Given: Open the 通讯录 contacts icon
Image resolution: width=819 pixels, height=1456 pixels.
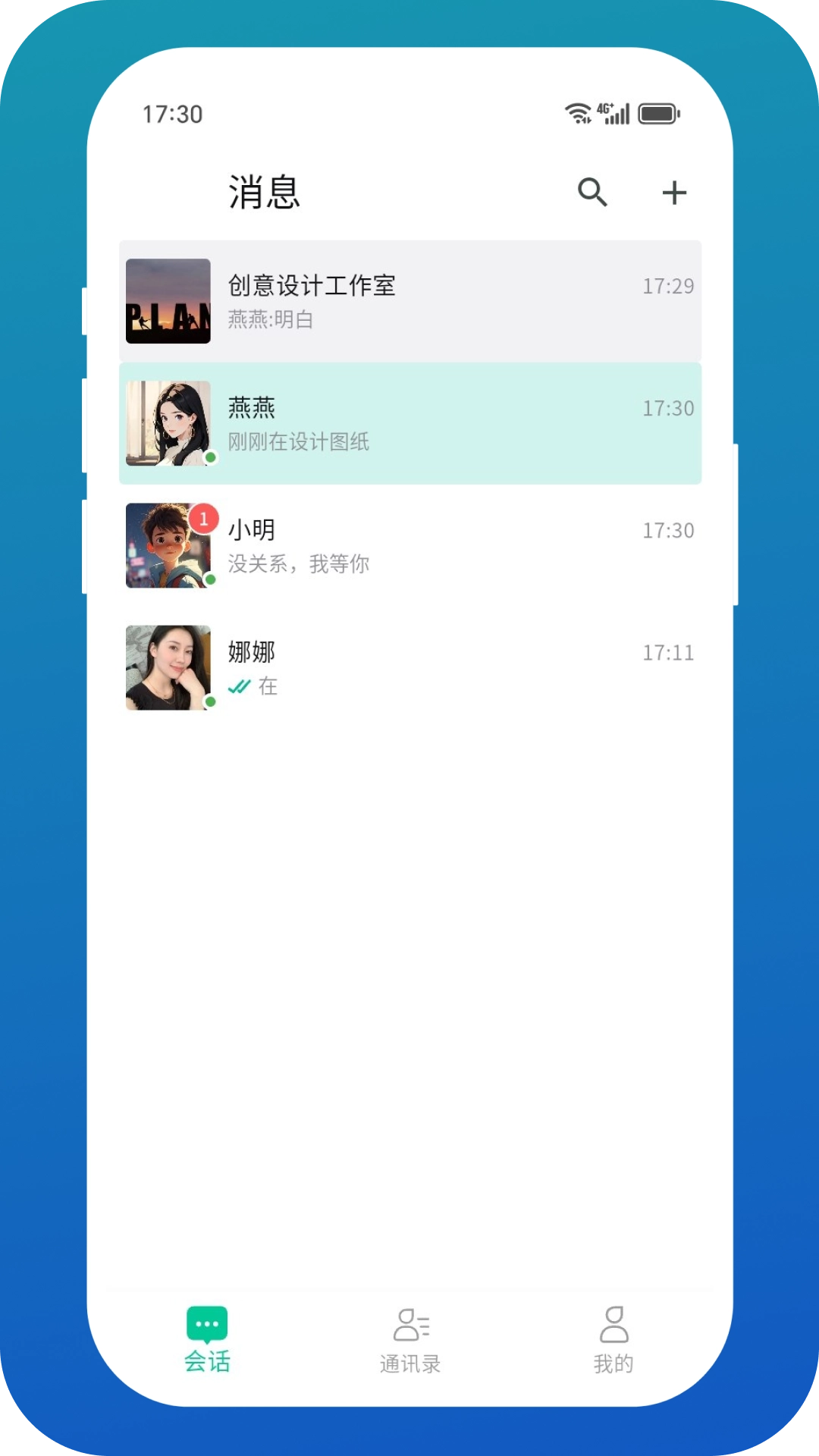Looking at the screenshot, I should pyautogui.click(x=409, y=1323).
